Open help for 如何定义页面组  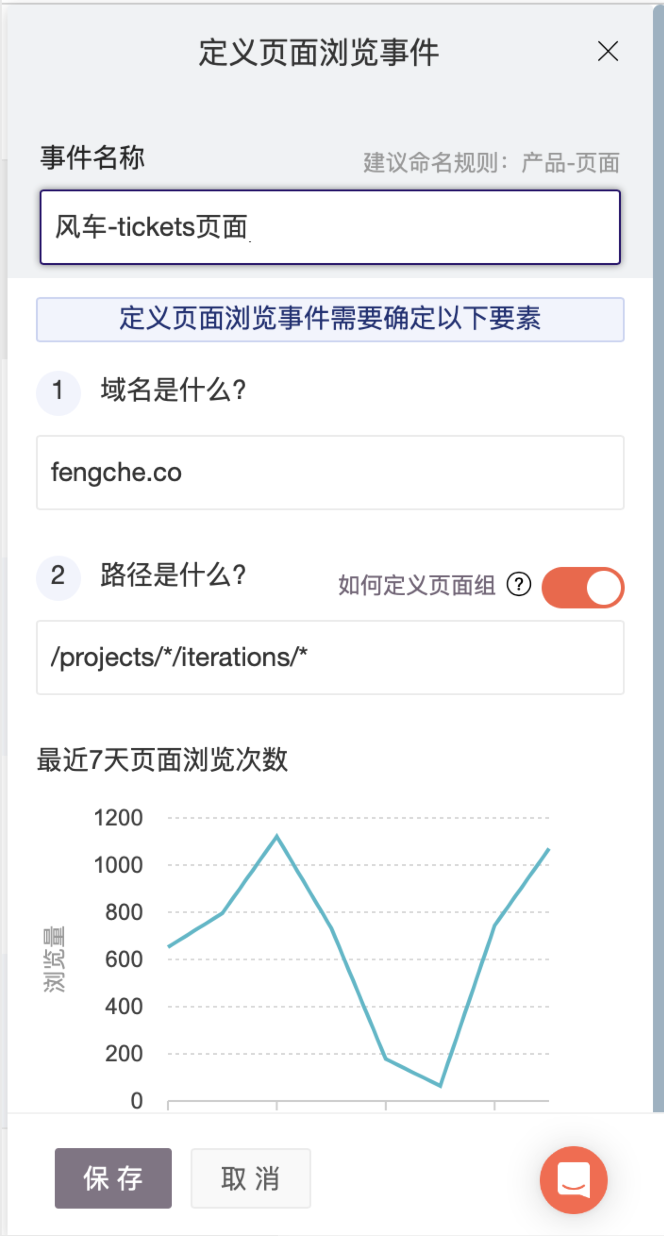[x=518, y=586]
